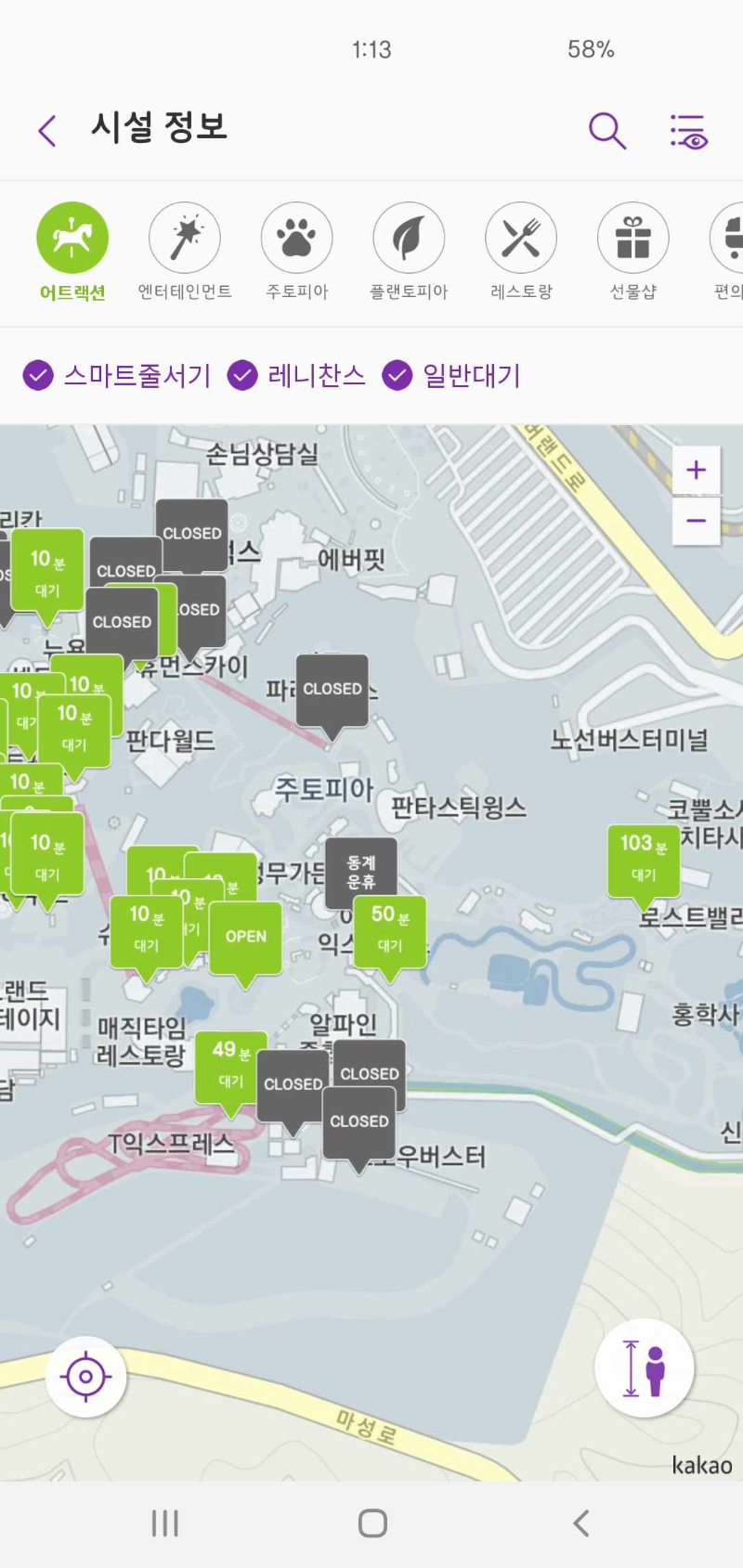The image size is (743, 1568).
Task: Open the height restriction filter button
Action: [x=644, y=1368]
